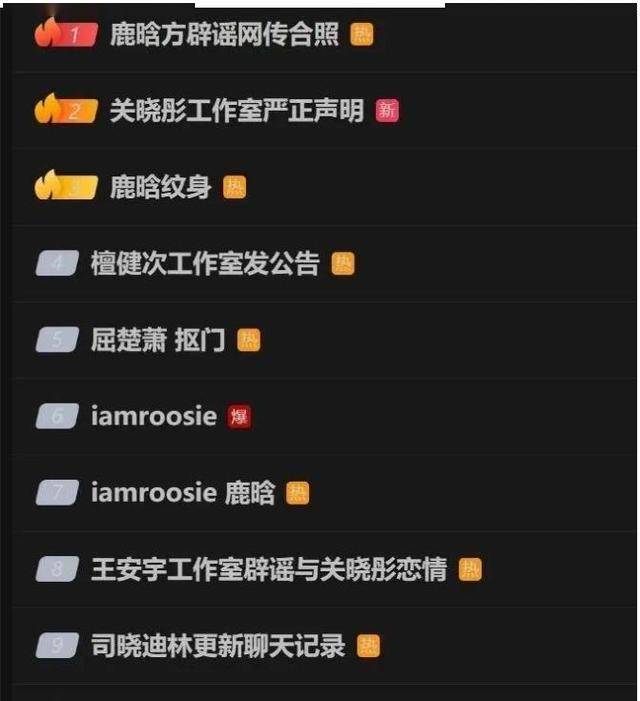Screen dimensions: 640x701
Task: Open 关晓彤工作室严正声明 trending topic
Action: click(236, 111)
